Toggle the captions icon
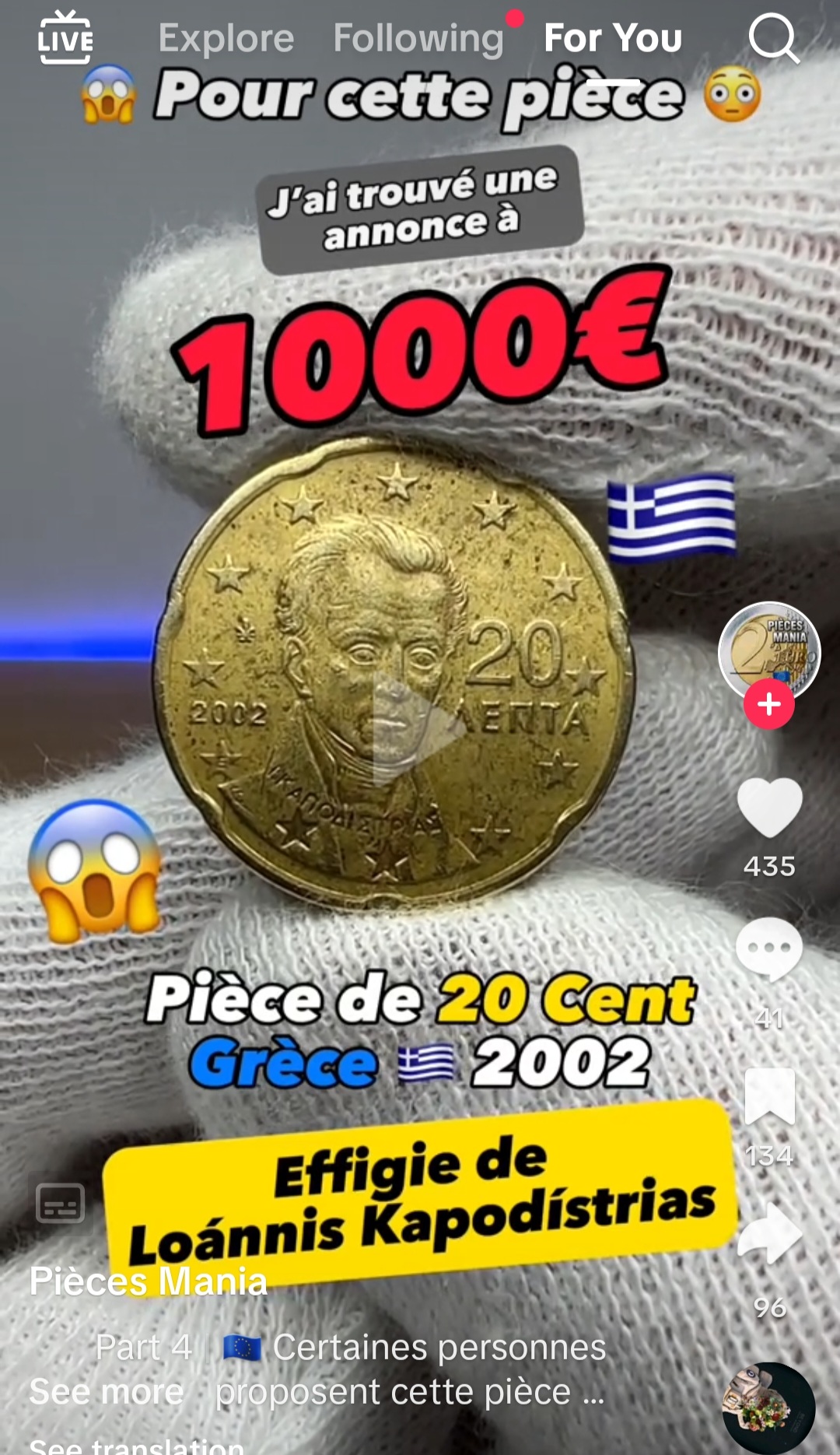This screenshot has height=1455, width=840. [x=61, y=1204]
